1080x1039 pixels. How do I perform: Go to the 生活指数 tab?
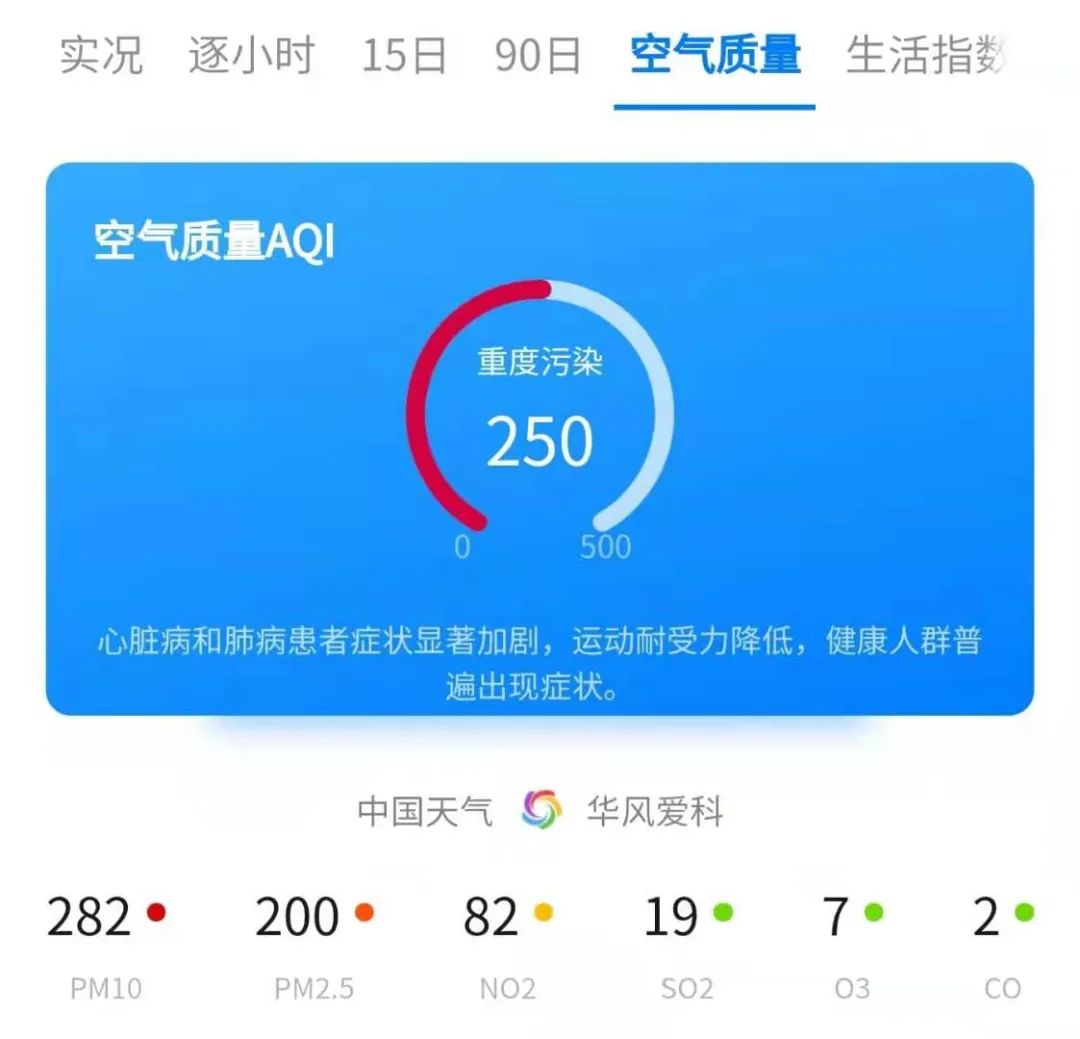pyautogui.click(x=925, y=55)
